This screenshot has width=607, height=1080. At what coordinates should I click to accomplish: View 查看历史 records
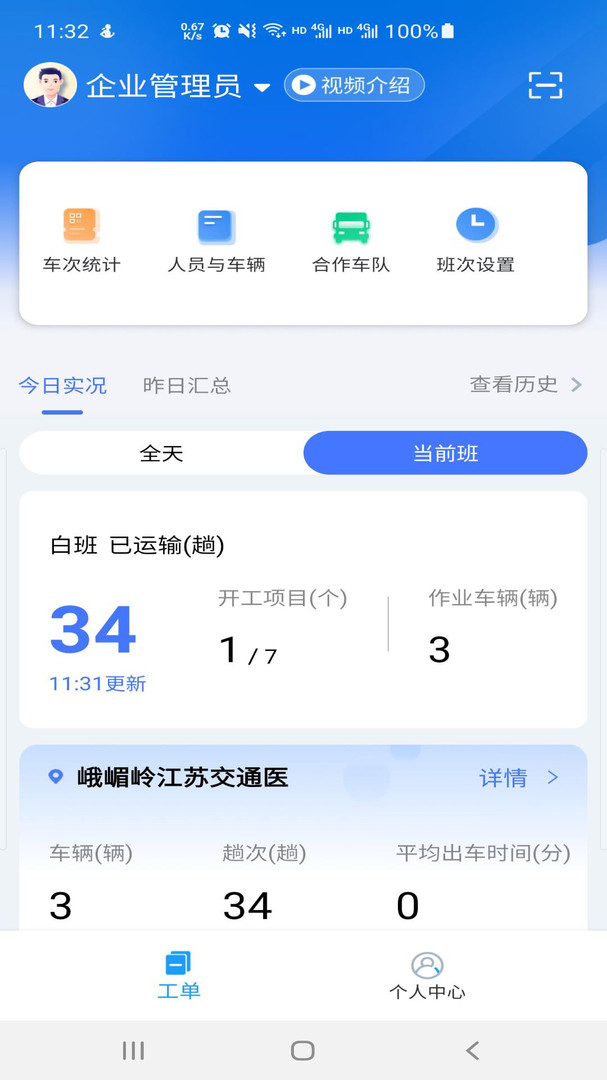coord(525,384)
